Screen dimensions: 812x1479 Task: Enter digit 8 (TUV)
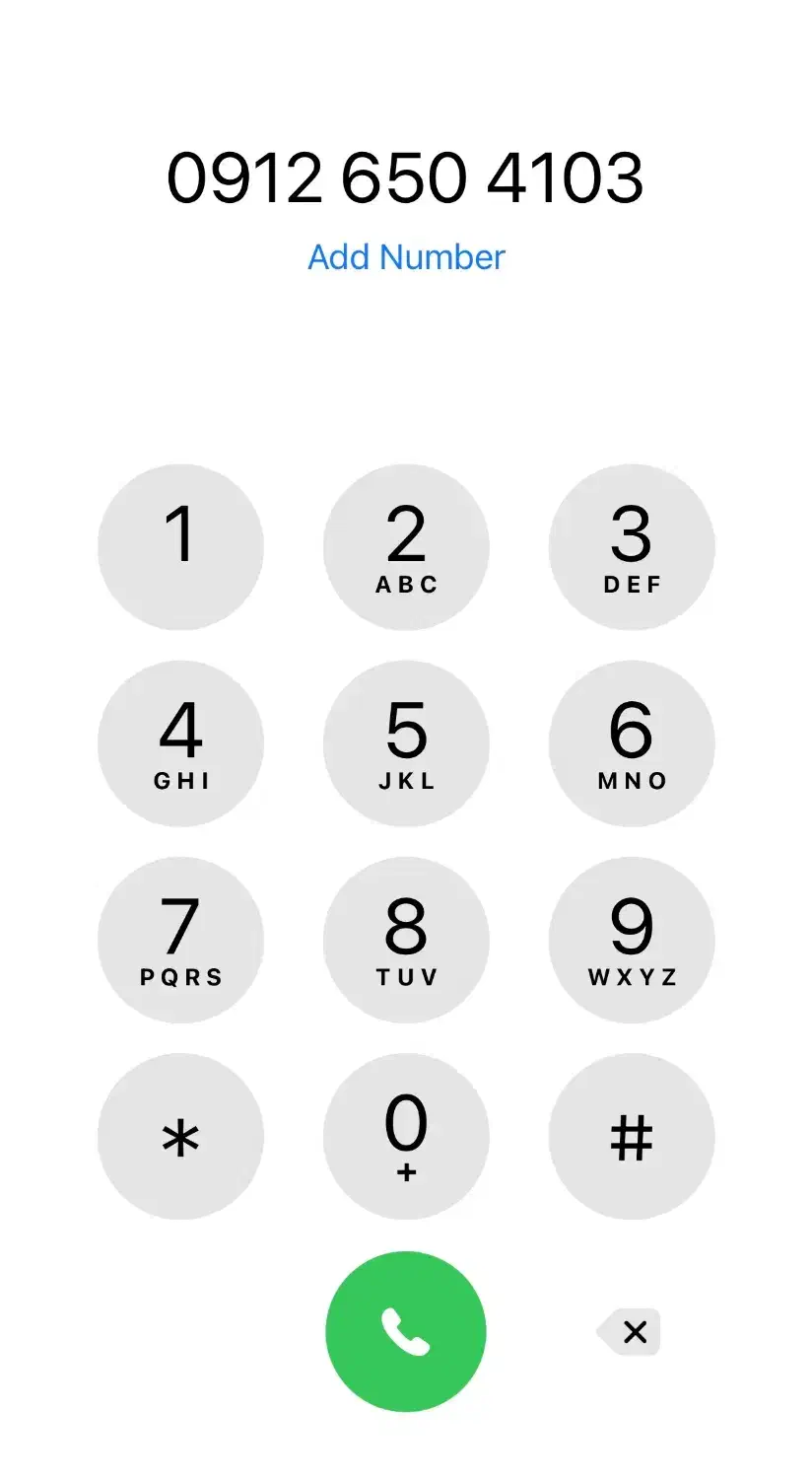coord(406,940)
